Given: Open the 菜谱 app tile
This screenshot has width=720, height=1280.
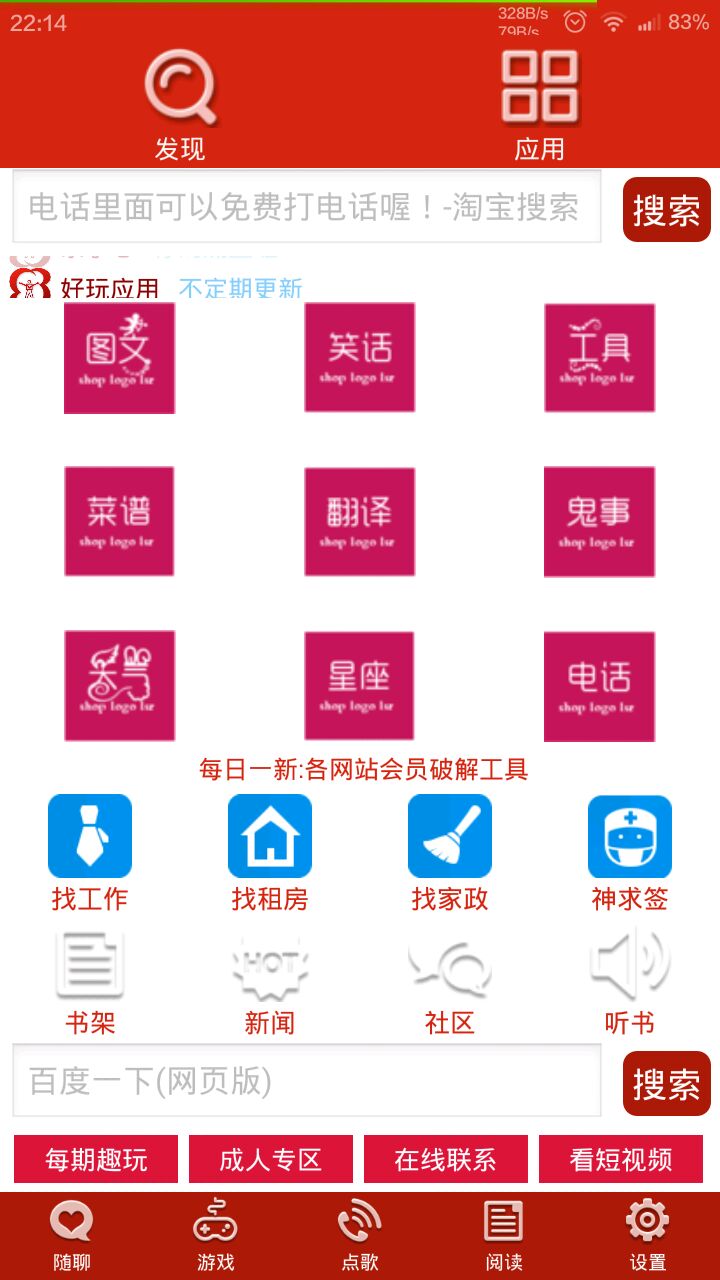Looking at the screenshot, I should pyautogui.click(x=119, y=521).
